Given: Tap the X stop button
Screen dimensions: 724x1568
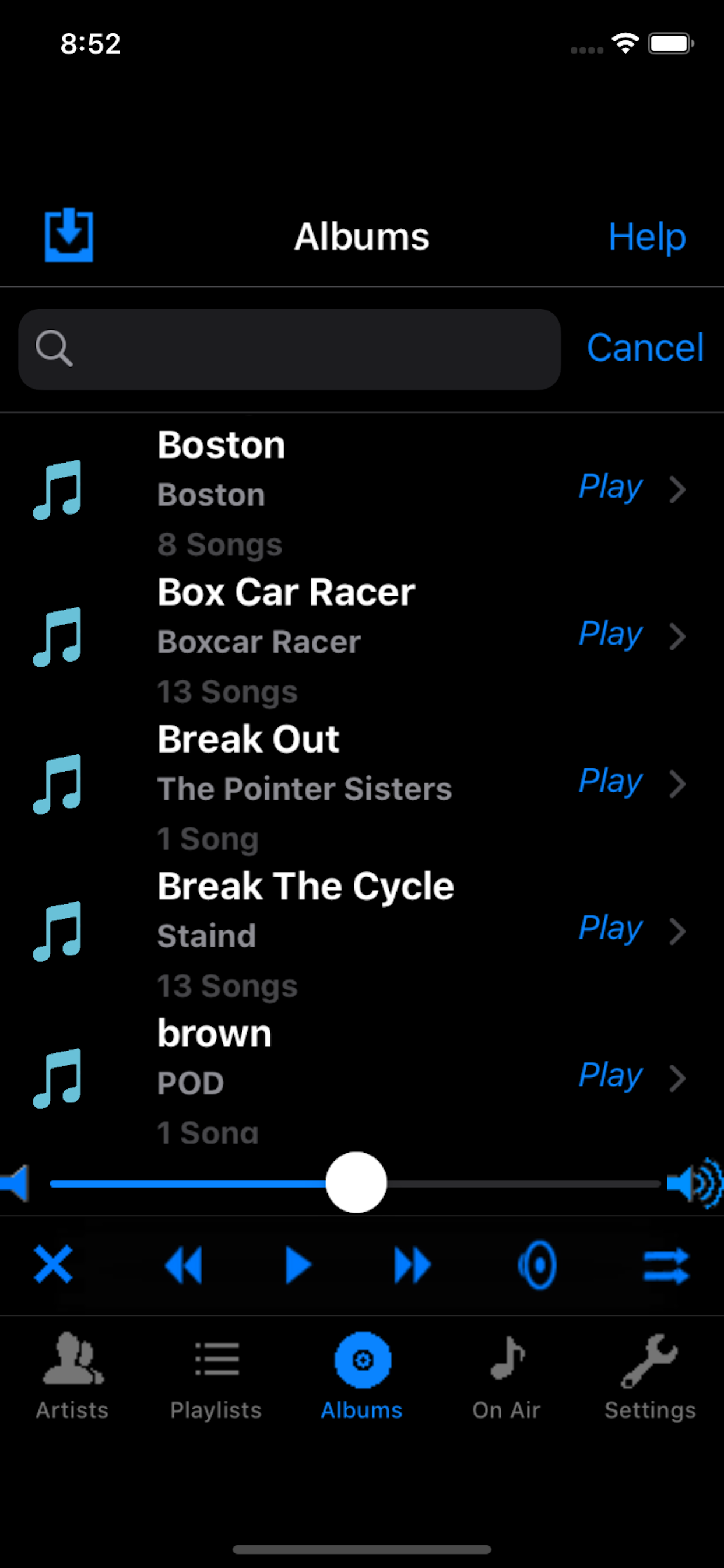Looking at the screenshot, I should [54, 1264].
